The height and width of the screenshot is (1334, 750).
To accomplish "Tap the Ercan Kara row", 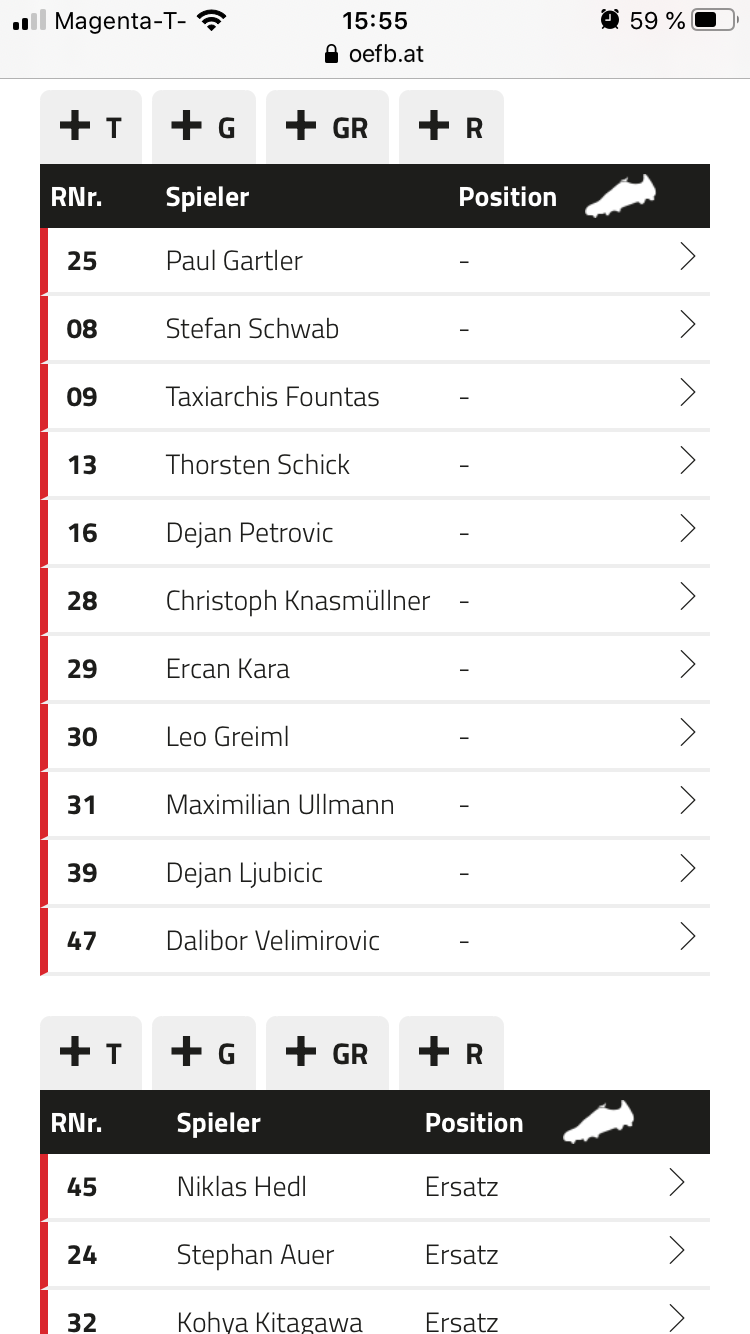I will (375, 669).
